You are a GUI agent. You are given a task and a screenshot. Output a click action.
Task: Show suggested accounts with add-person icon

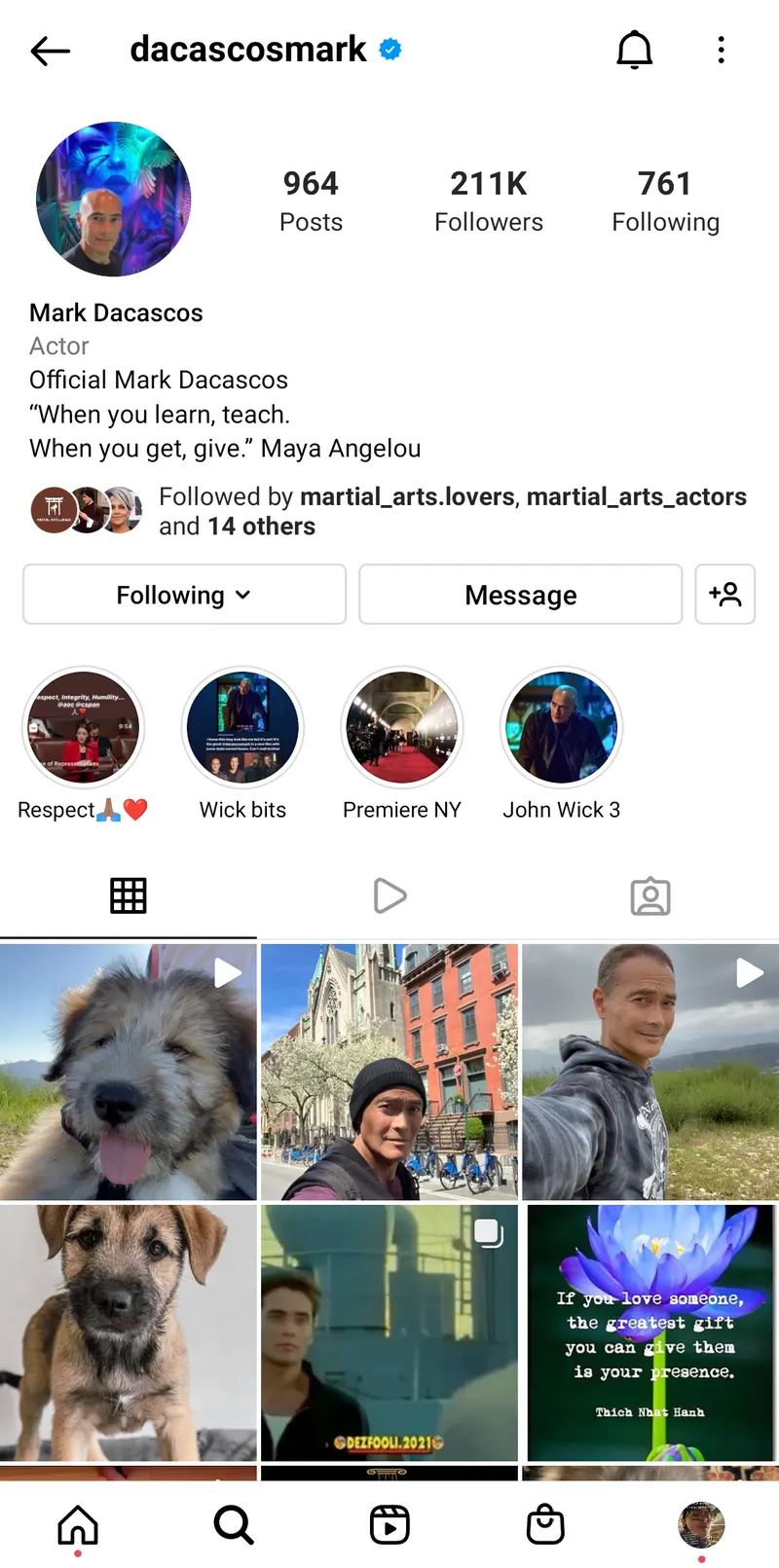tap(725, 595)
